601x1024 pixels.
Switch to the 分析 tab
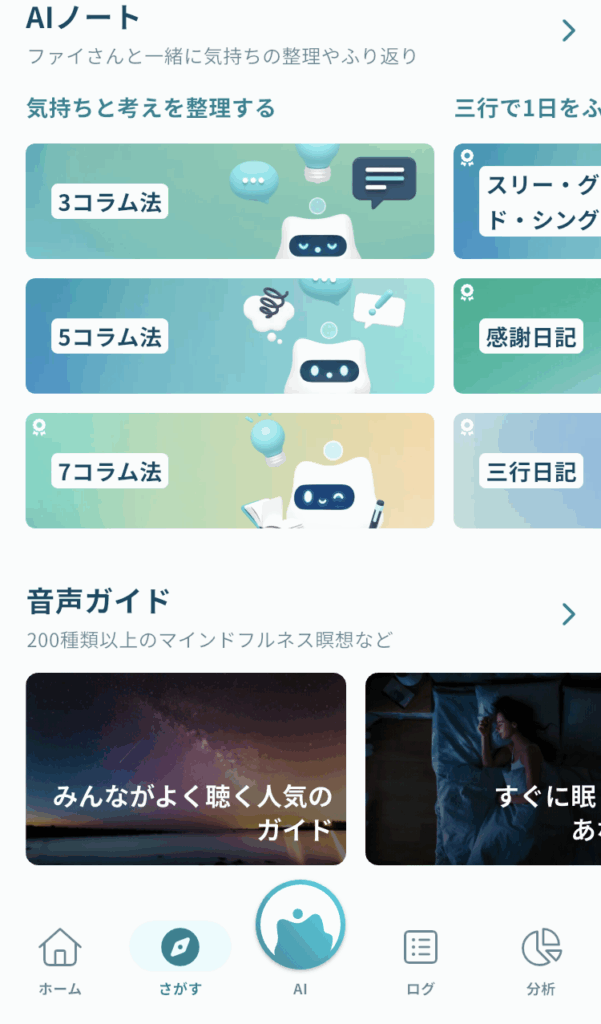coord(541,960)
